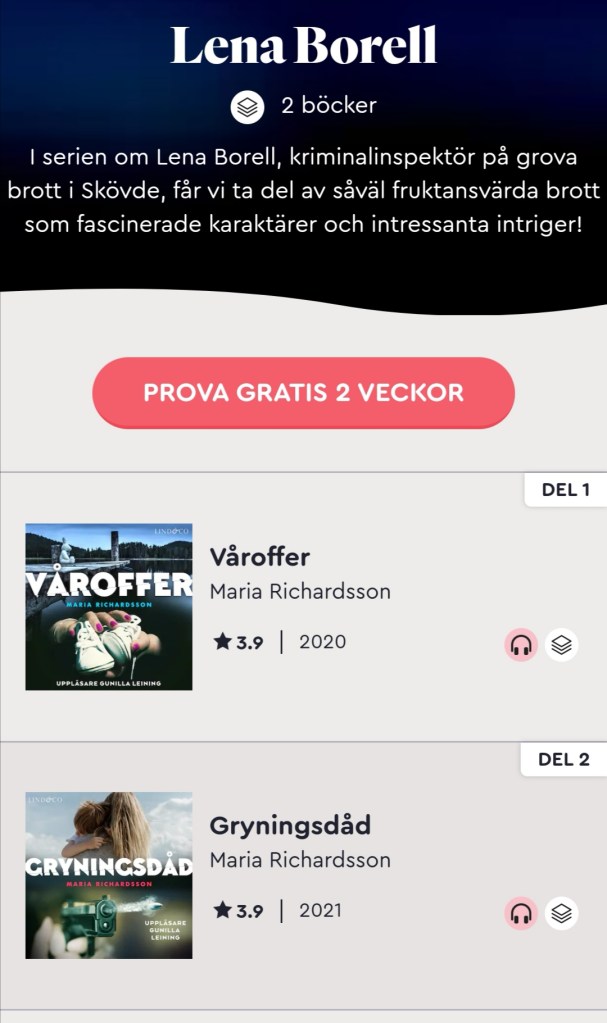Tap the headphones icon for Gryningsdåd
The width and height of the screenshot is (607, 1023).
click(x=520, y=913)
